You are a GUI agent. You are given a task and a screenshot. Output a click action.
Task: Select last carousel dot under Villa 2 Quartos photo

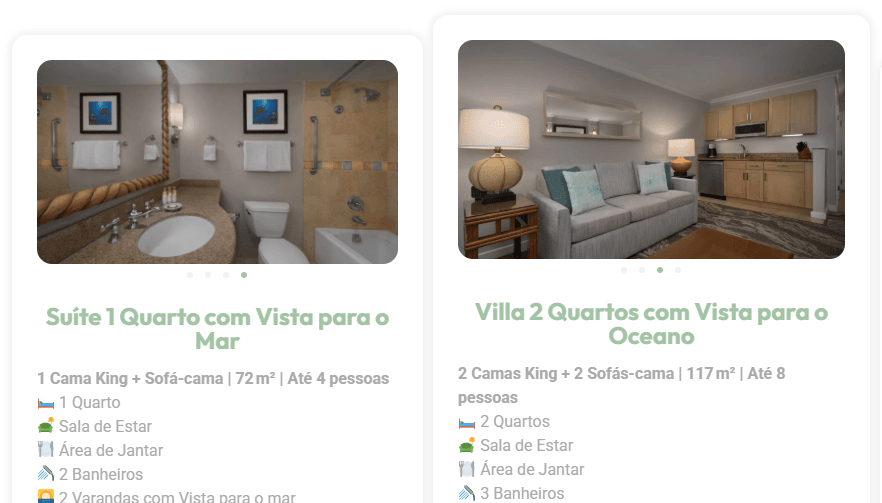[678, 270]
